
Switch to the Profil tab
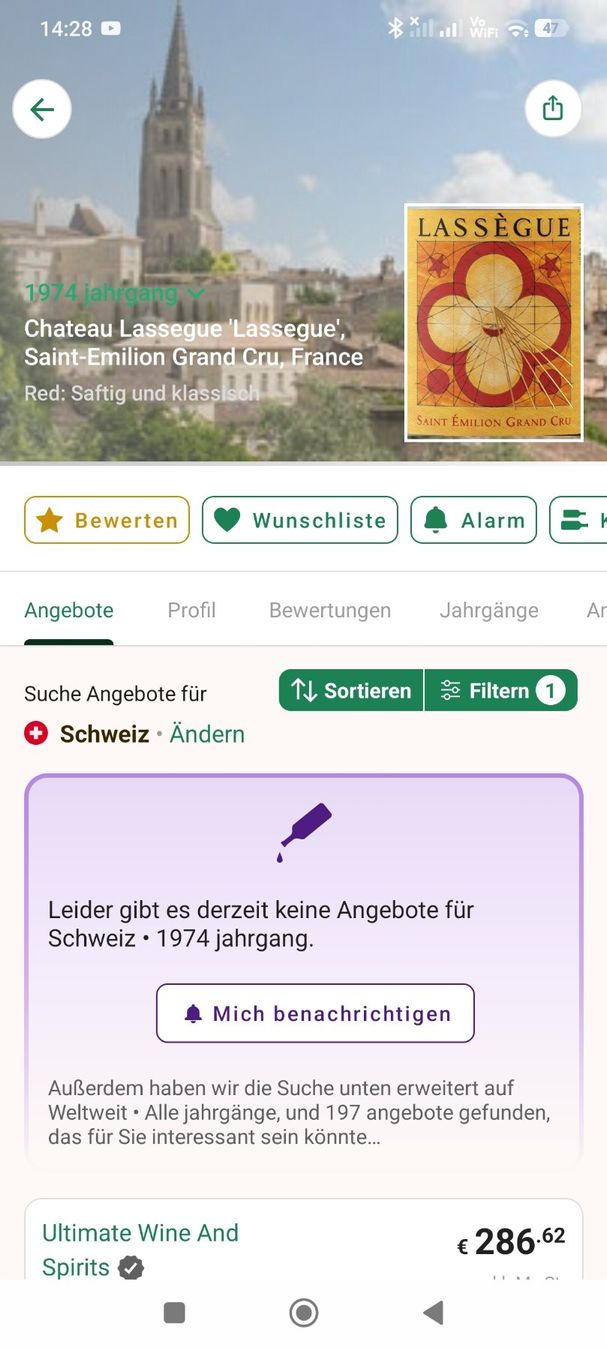[x=192, y=610]
